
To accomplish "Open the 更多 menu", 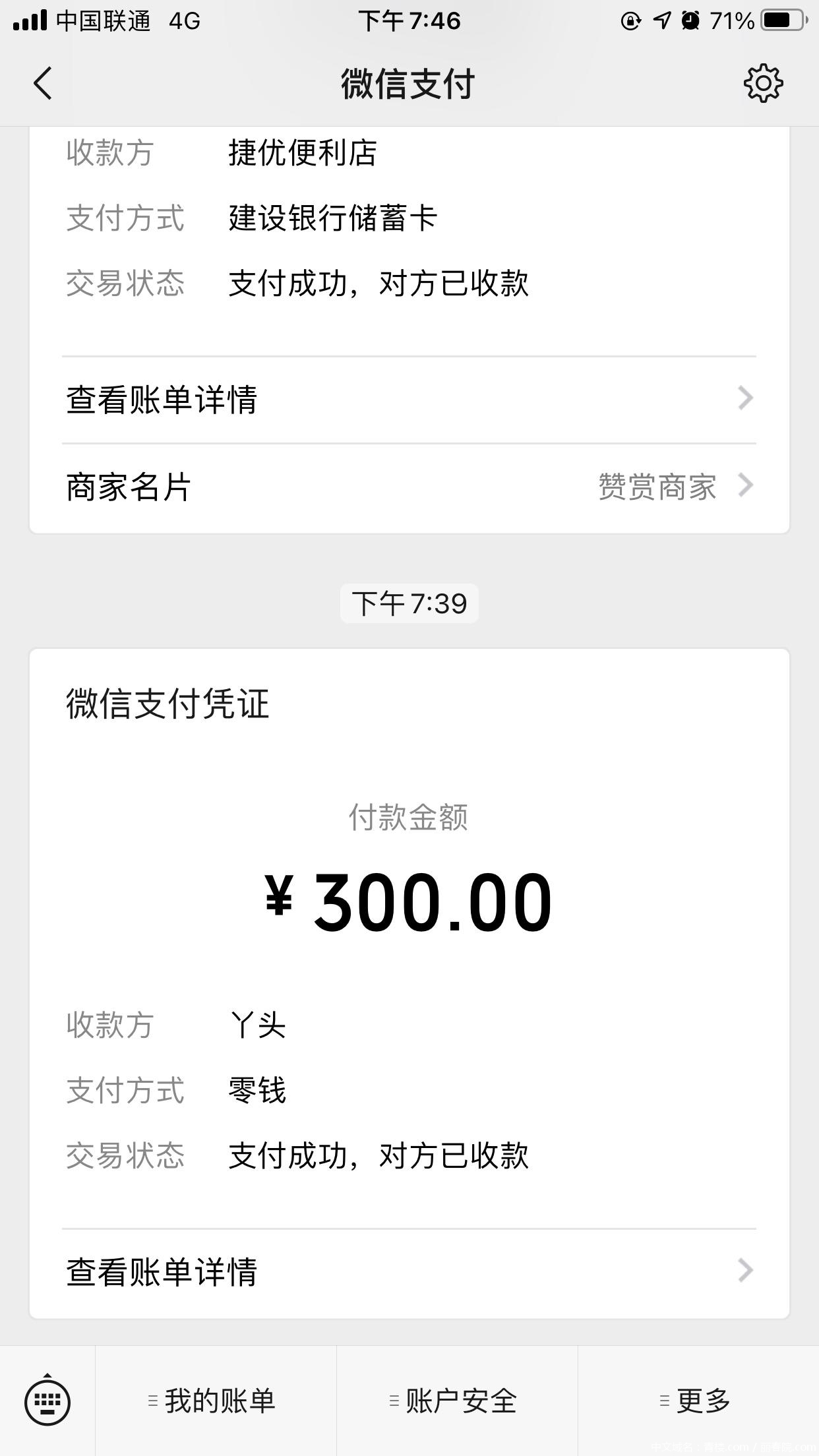I will point(698,1401).
